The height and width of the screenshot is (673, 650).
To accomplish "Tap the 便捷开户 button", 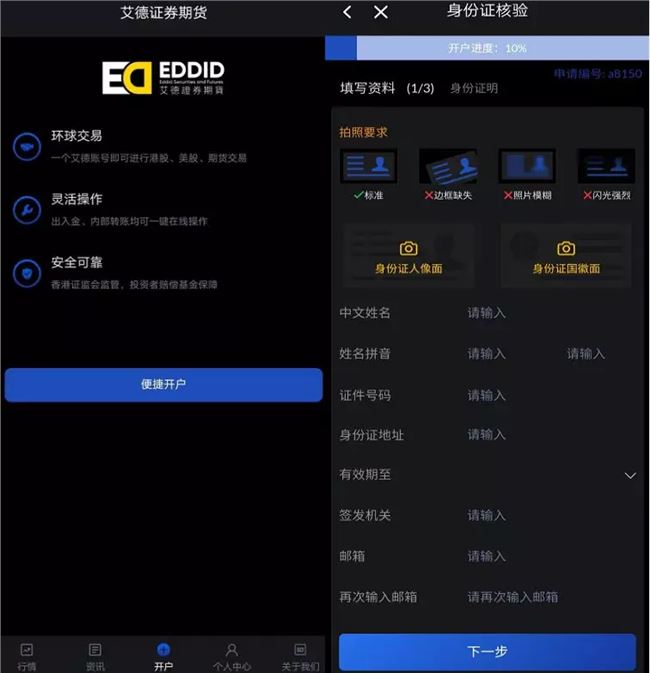I will pos(163,385).
